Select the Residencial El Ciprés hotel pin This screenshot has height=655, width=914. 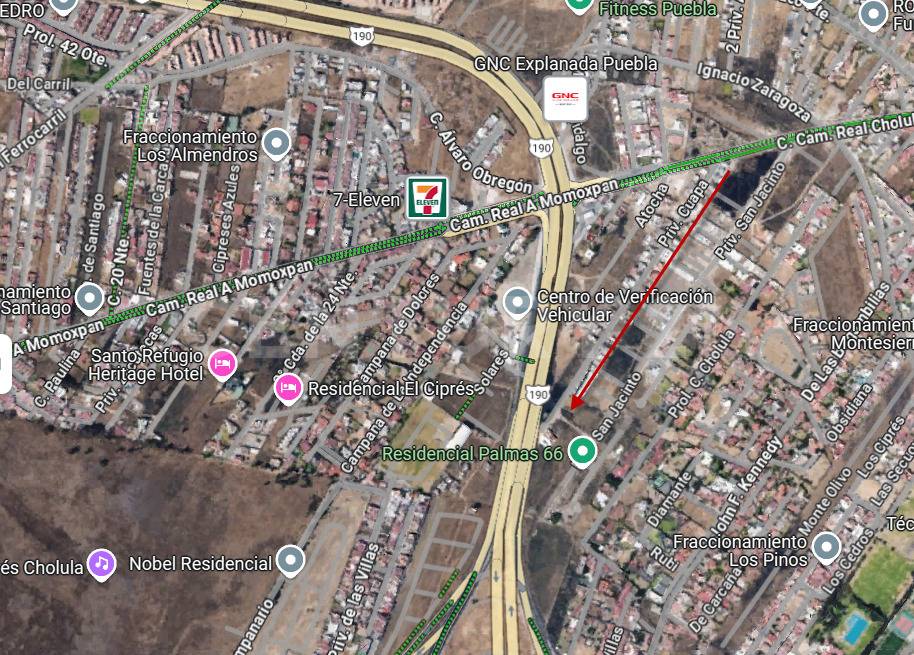[x=289, y=387]
